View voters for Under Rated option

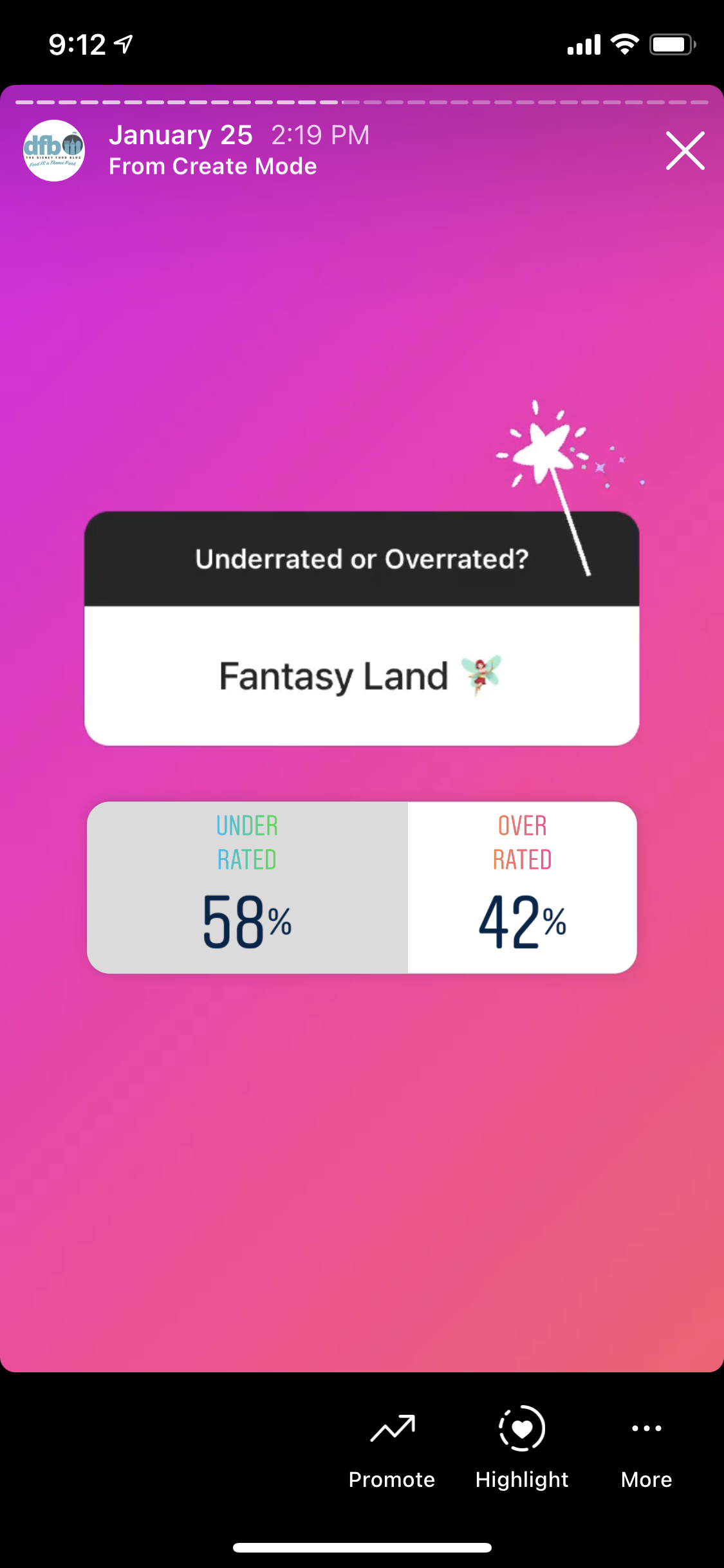click(x=247, y=887)
